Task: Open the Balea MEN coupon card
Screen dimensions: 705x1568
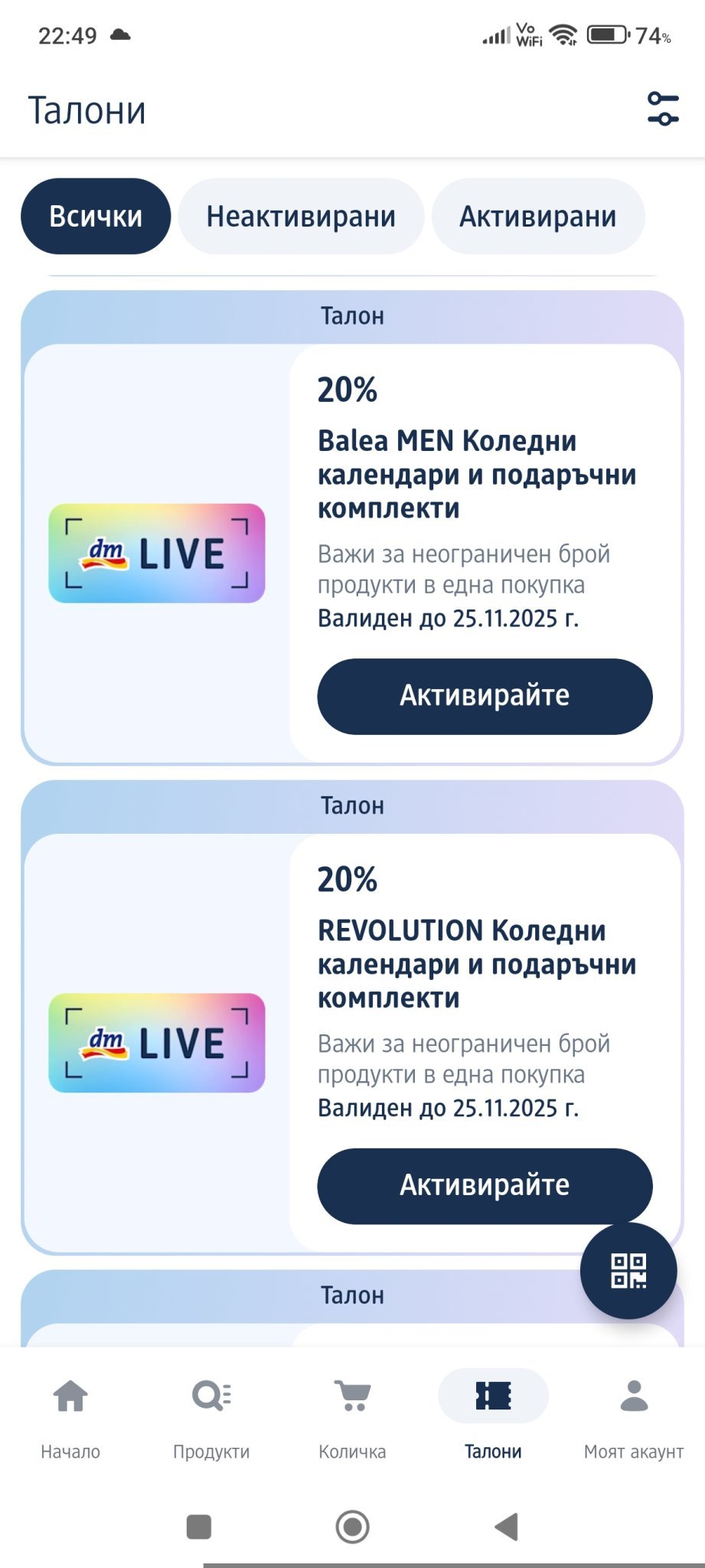Action: (476, 475)
